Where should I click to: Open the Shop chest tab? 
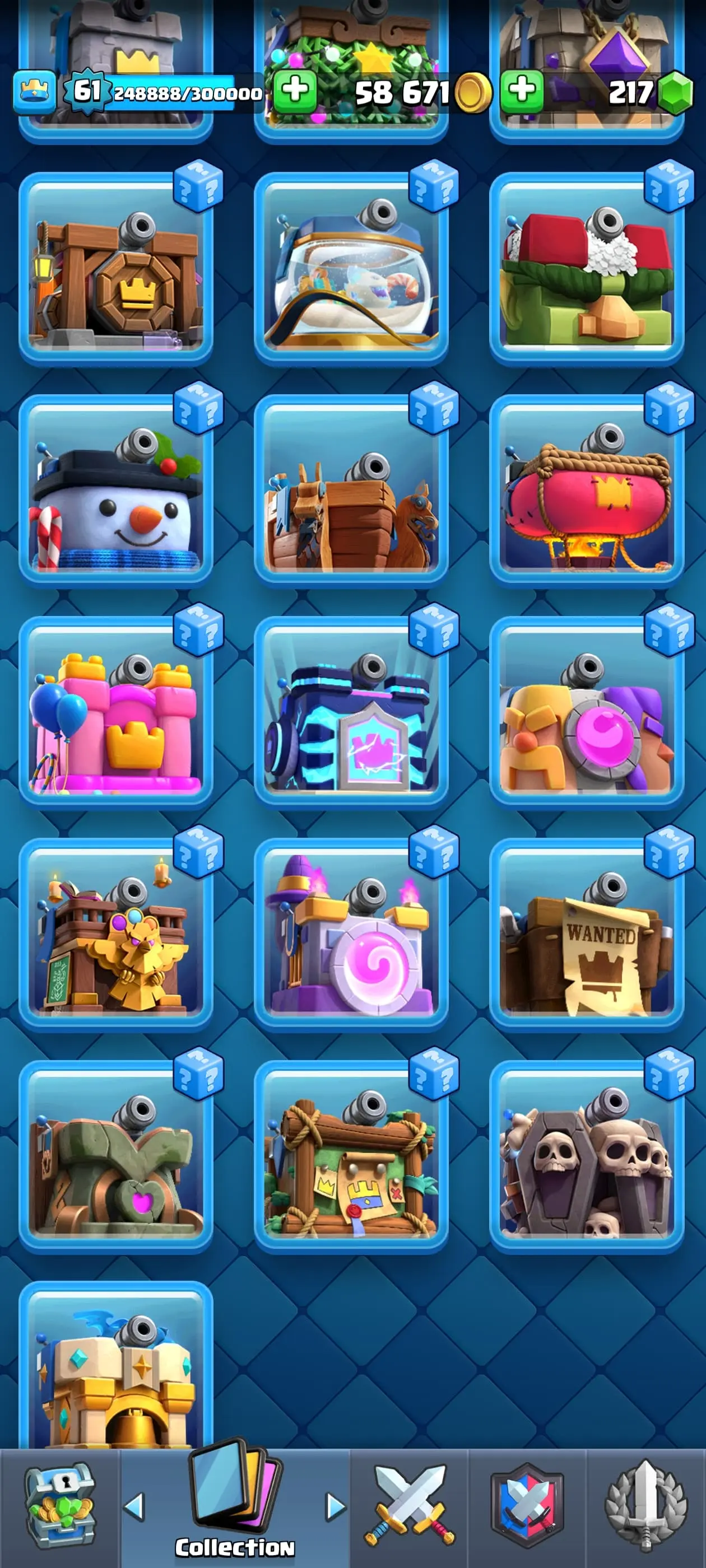(x=59, y=1506)
